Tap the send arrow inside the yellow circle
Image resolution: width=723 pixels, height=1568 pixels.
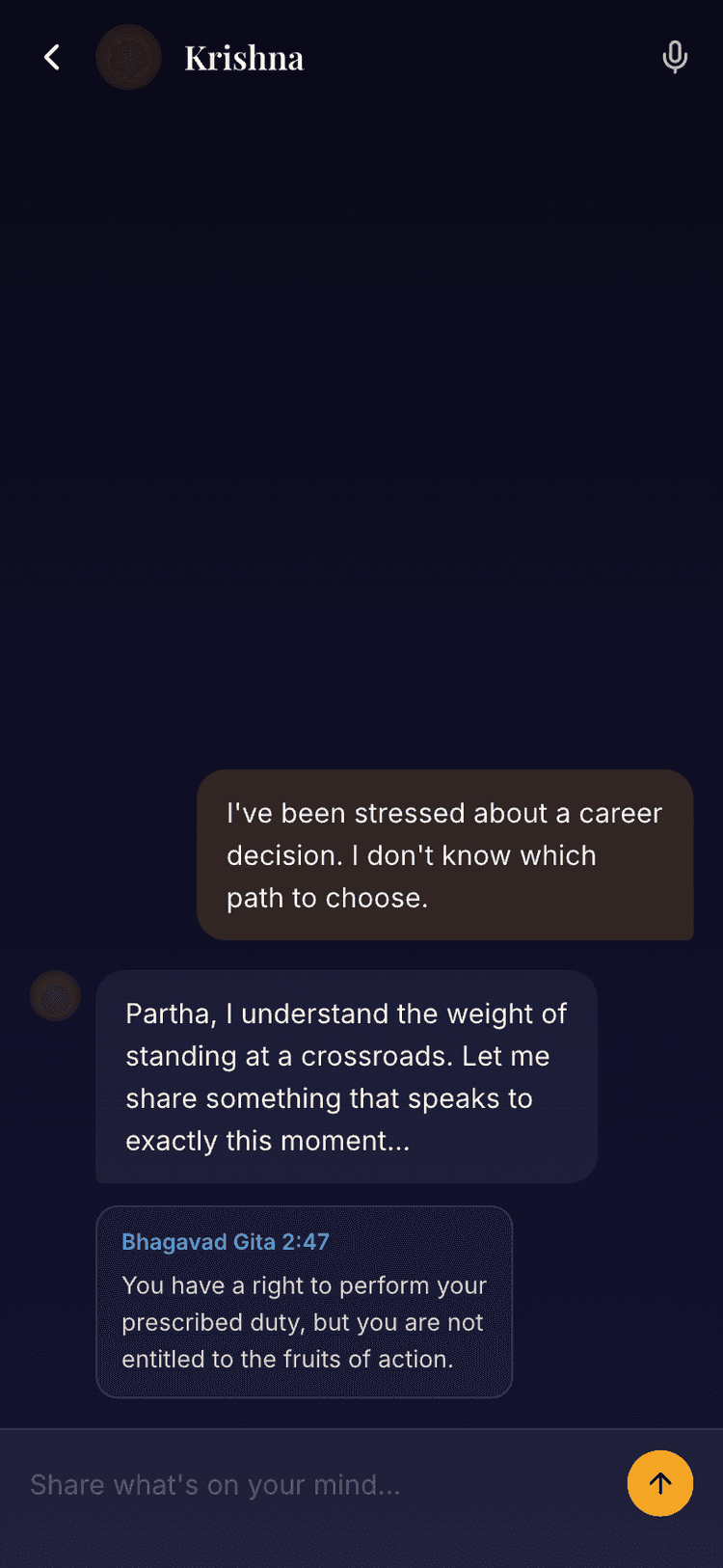[660, 1484]
